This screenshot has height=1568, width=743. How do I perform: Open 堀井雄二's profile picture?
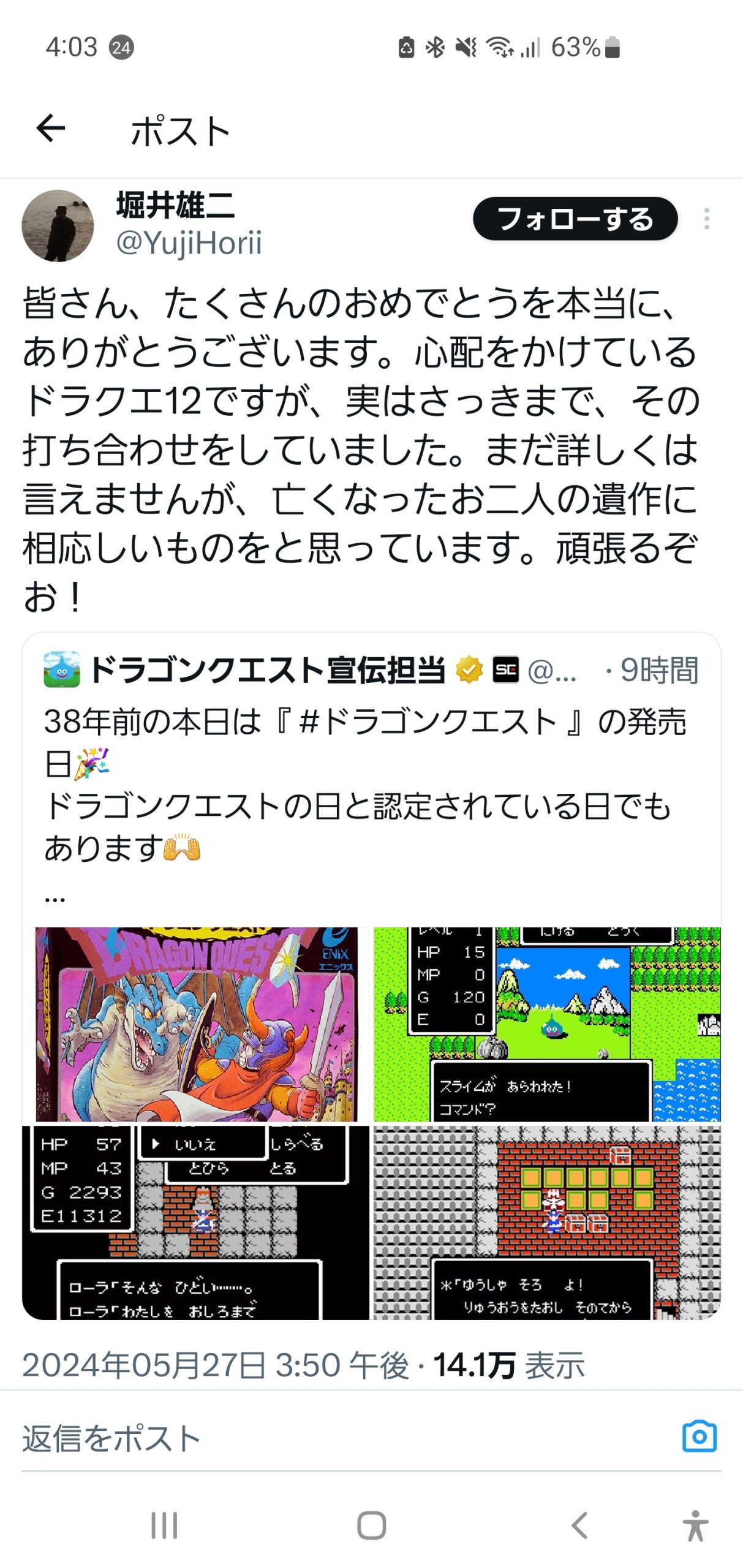[x=58, y=225]
